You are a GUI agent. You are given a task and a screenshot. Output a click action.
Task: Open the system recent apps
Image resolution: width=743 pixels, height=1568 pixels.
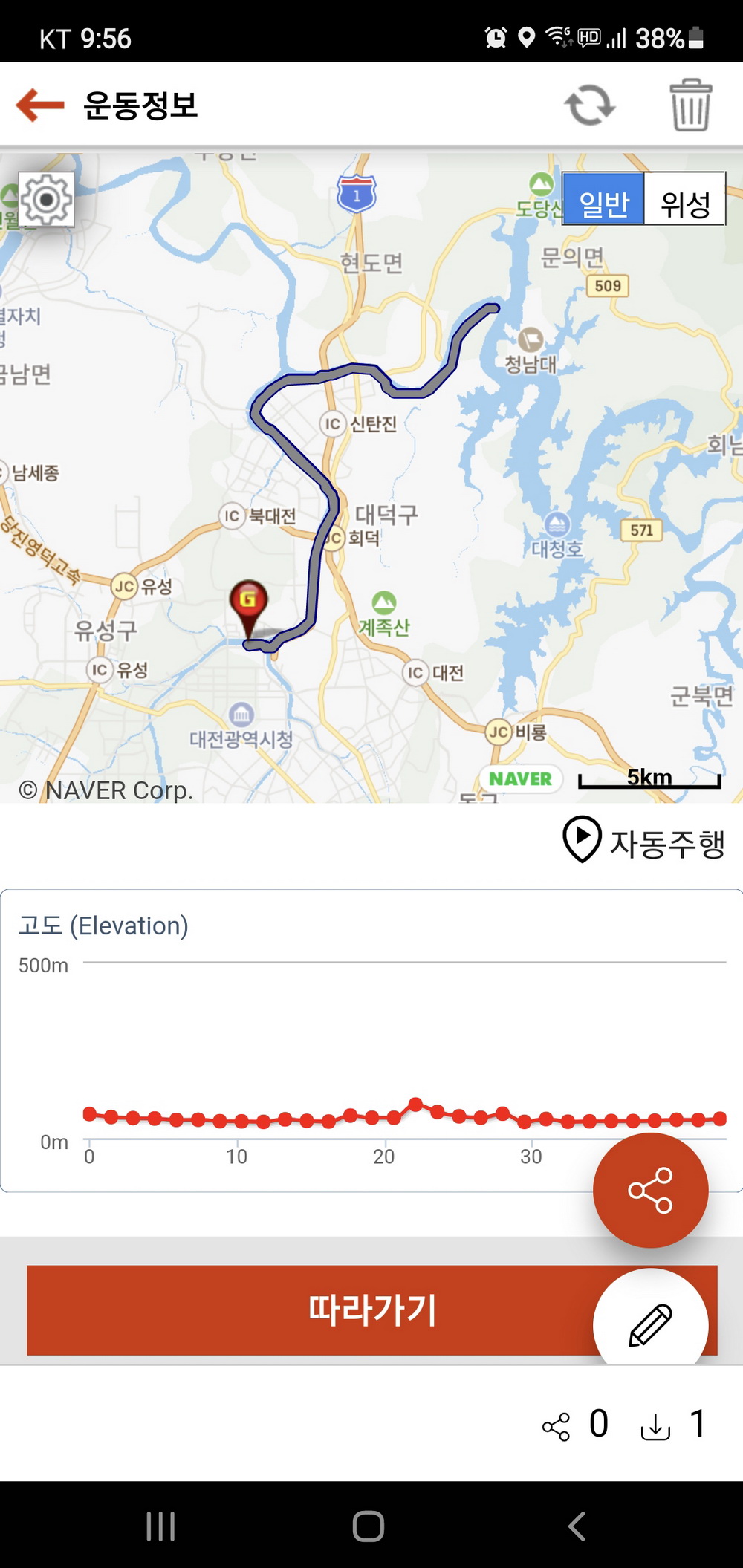(x=160, y=1526)
